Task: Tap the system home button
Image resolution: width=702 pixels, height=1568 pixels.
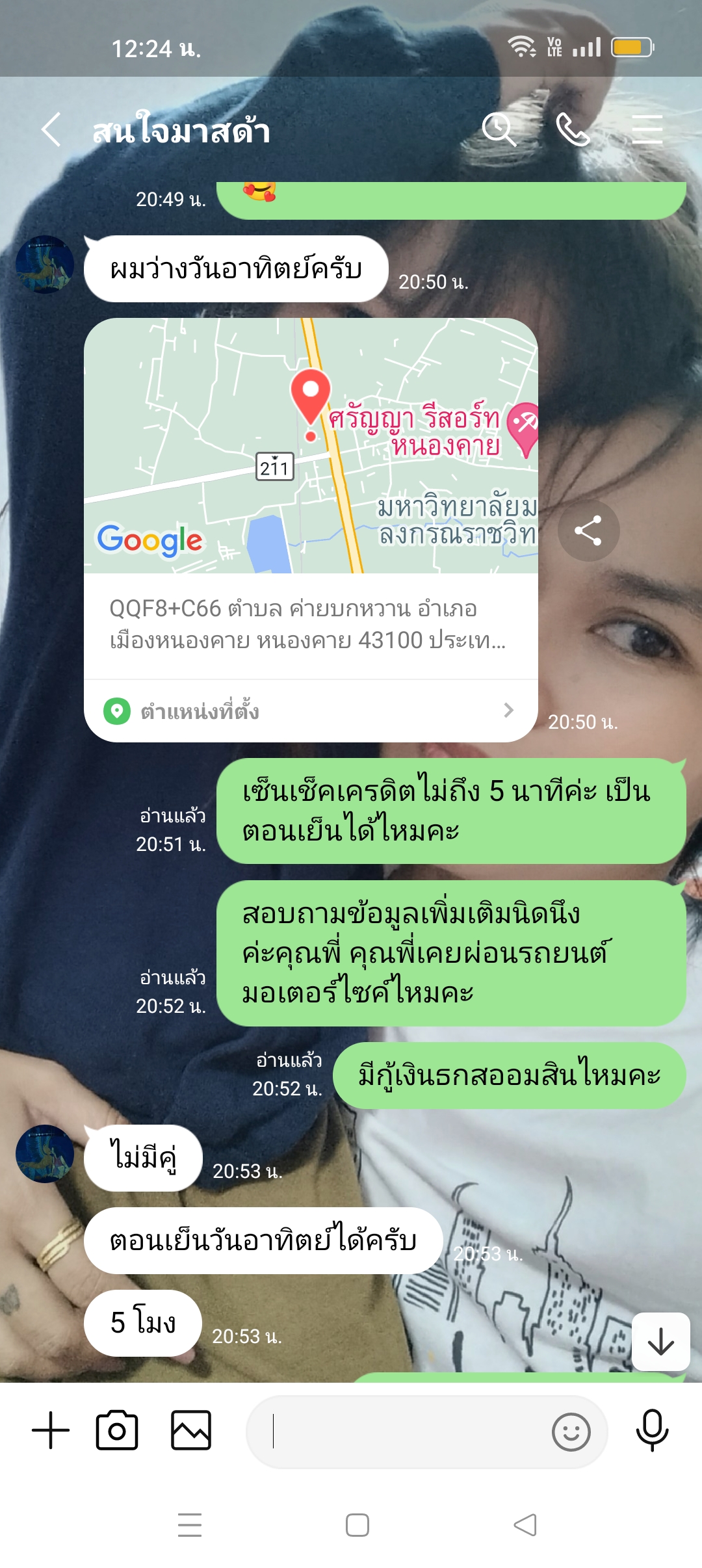Action: point(357,1525)
